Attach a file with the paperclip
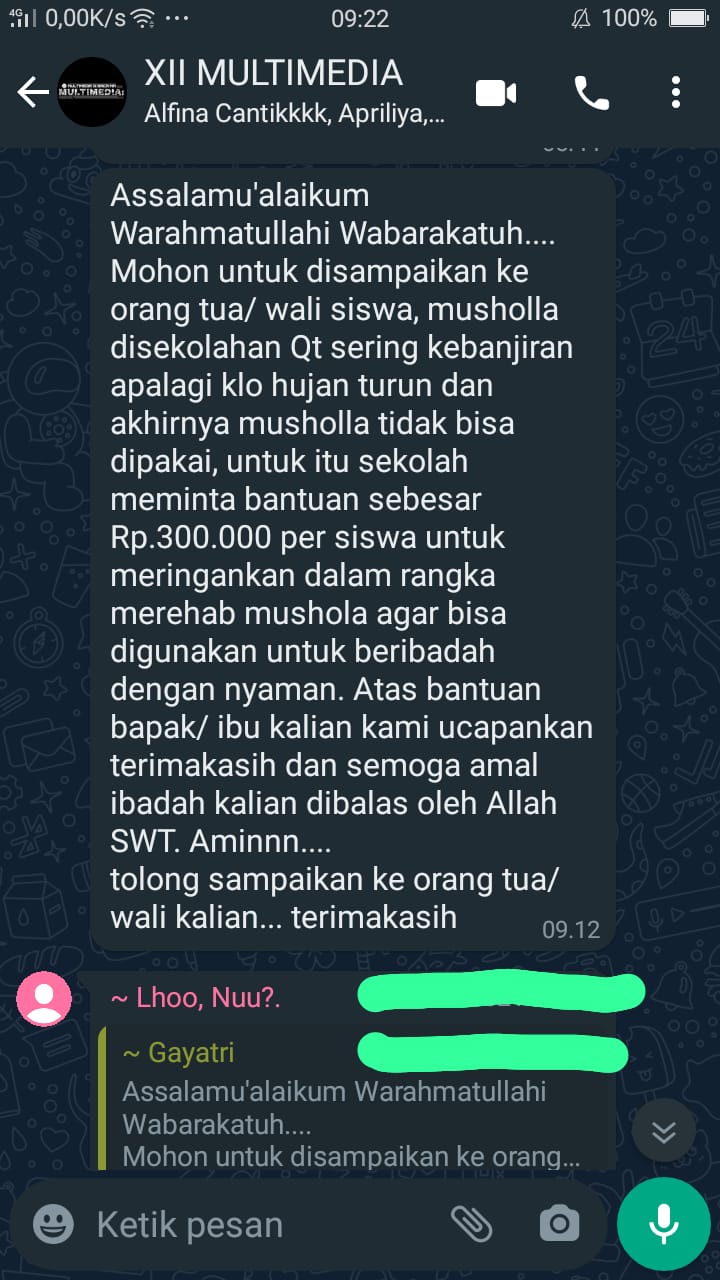Screen dimensions: 720x1280 pos(471,1224)
